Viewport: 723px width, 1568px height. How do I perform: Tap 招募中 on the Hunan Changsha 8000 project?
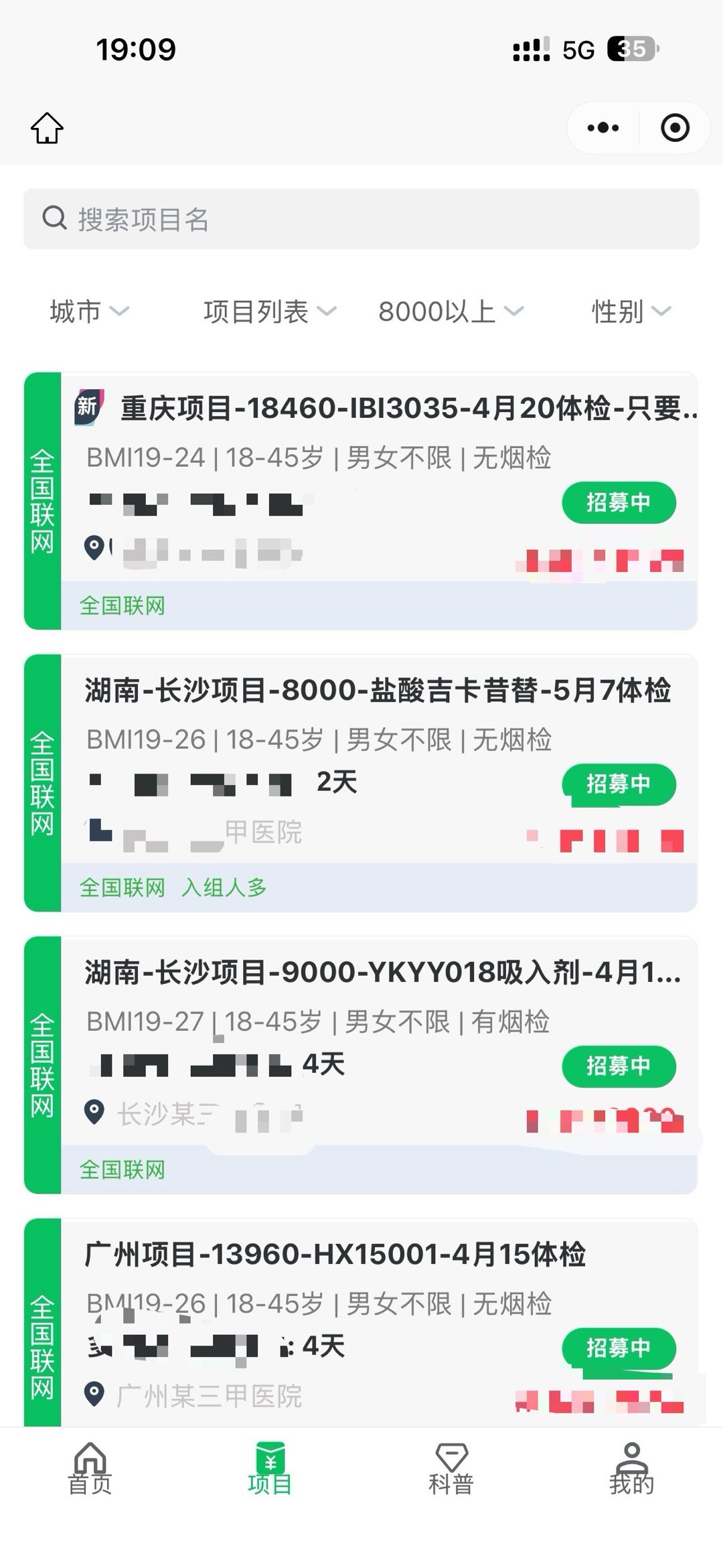(x=619, y=782)
